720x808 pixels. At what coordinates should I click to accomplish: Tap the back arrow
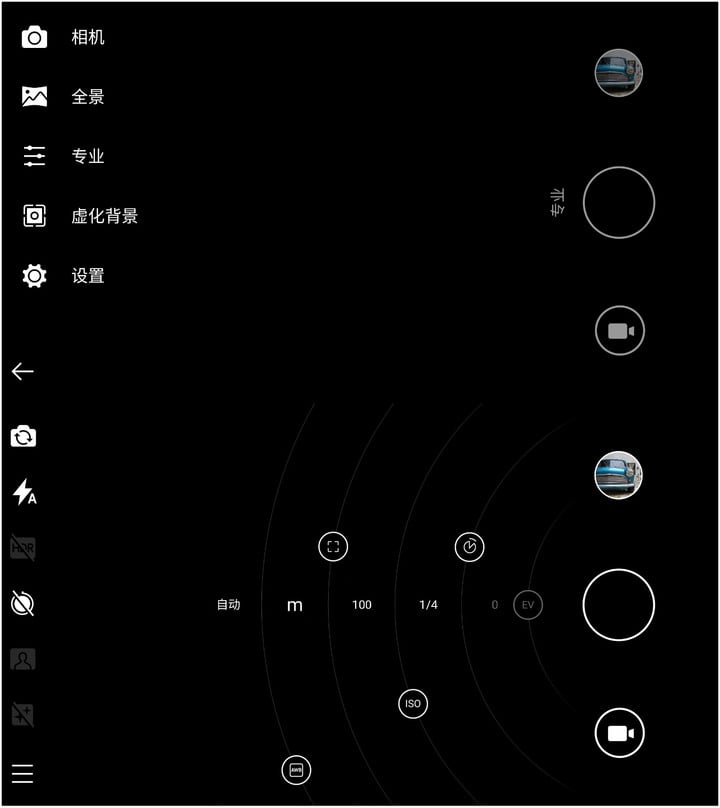(23, 371)
